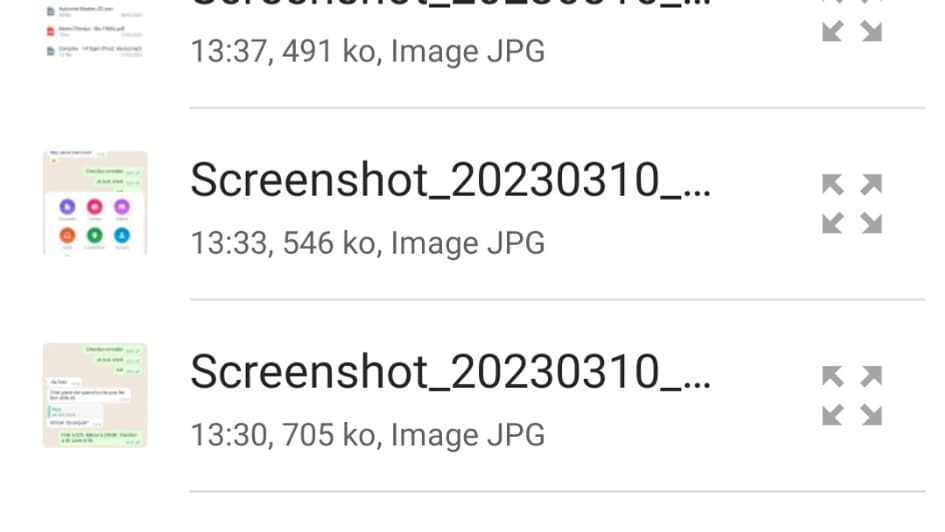Image resolution: width=945 pixels, height=532 pixels.
Task: Expand the 13:33 screenshot preview with arrows
Action: (x=852, y=203)
